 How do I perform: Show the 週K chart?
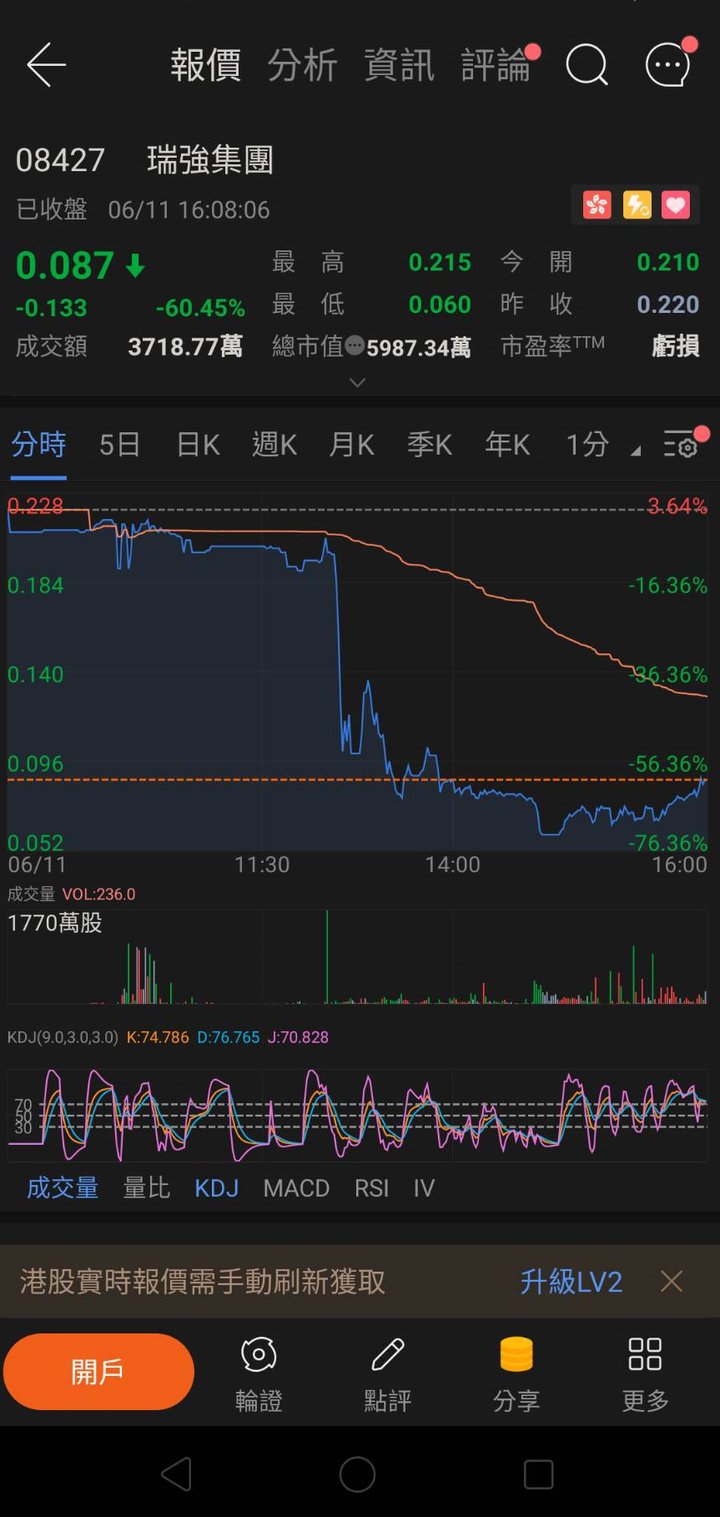(274, 445)
